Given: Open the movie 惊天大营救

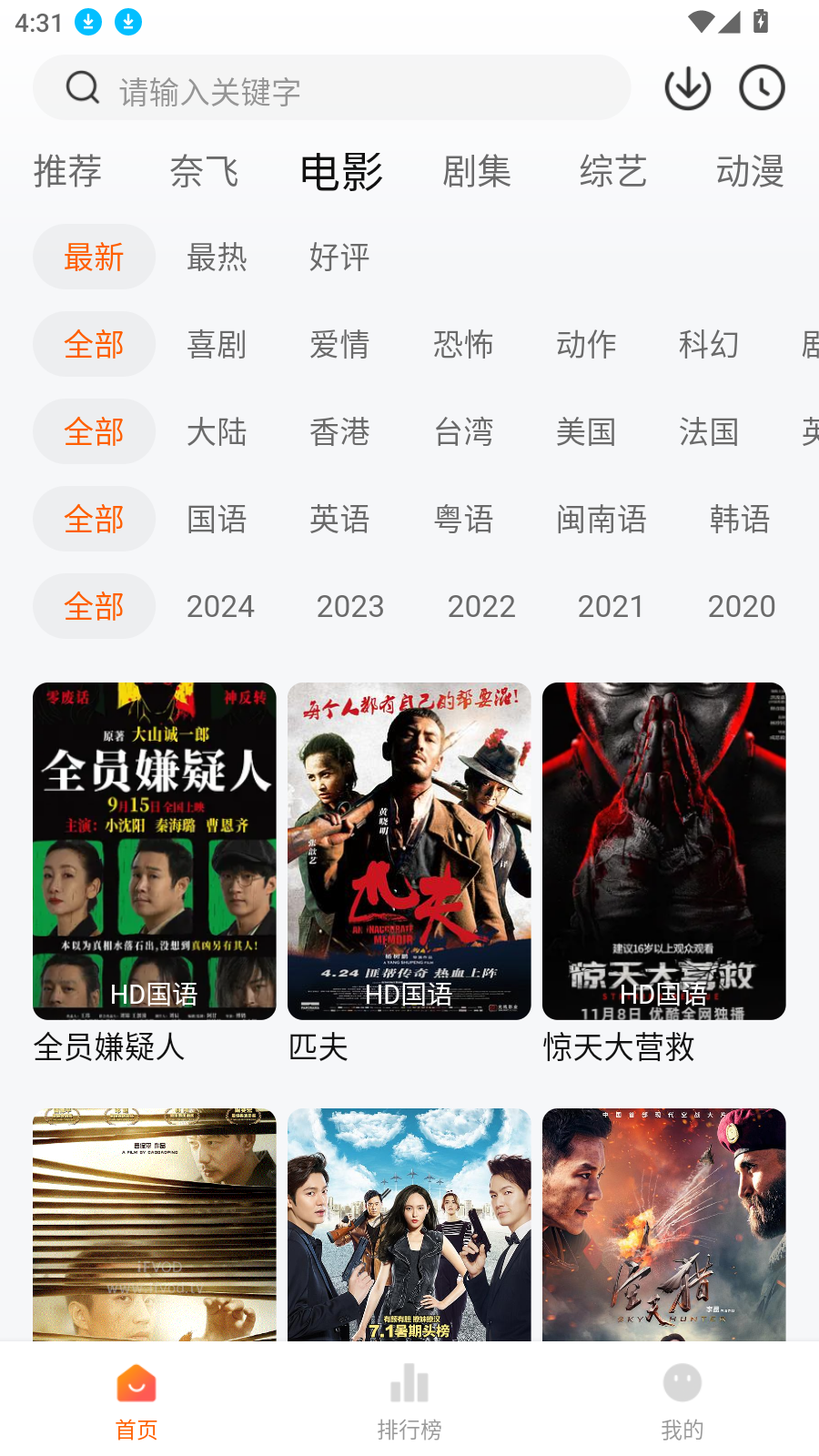Looking at the screenshot, I should click(x=664, y=851).
